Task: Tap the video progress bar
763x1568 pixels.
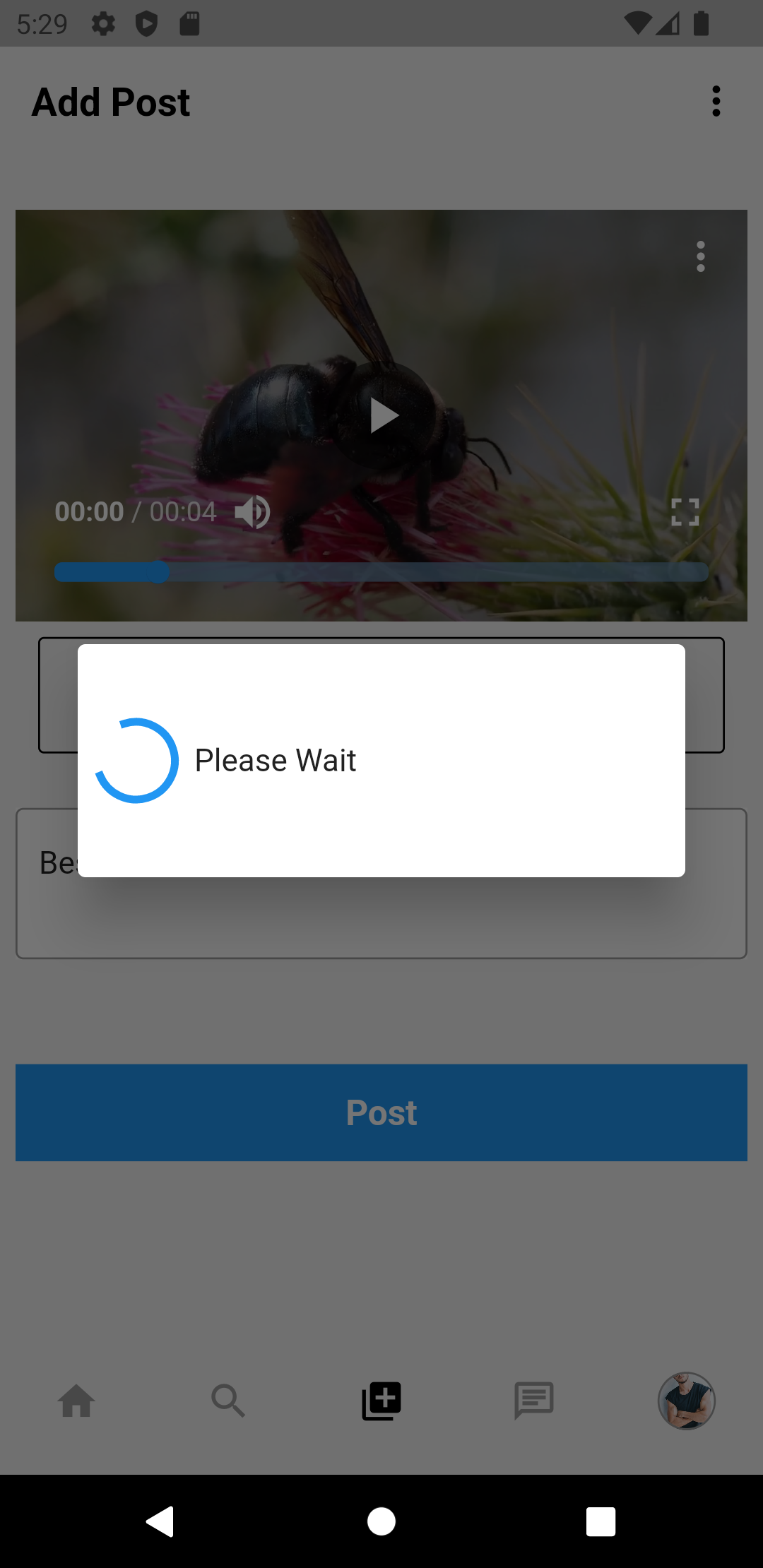Action: pos(381,572)
